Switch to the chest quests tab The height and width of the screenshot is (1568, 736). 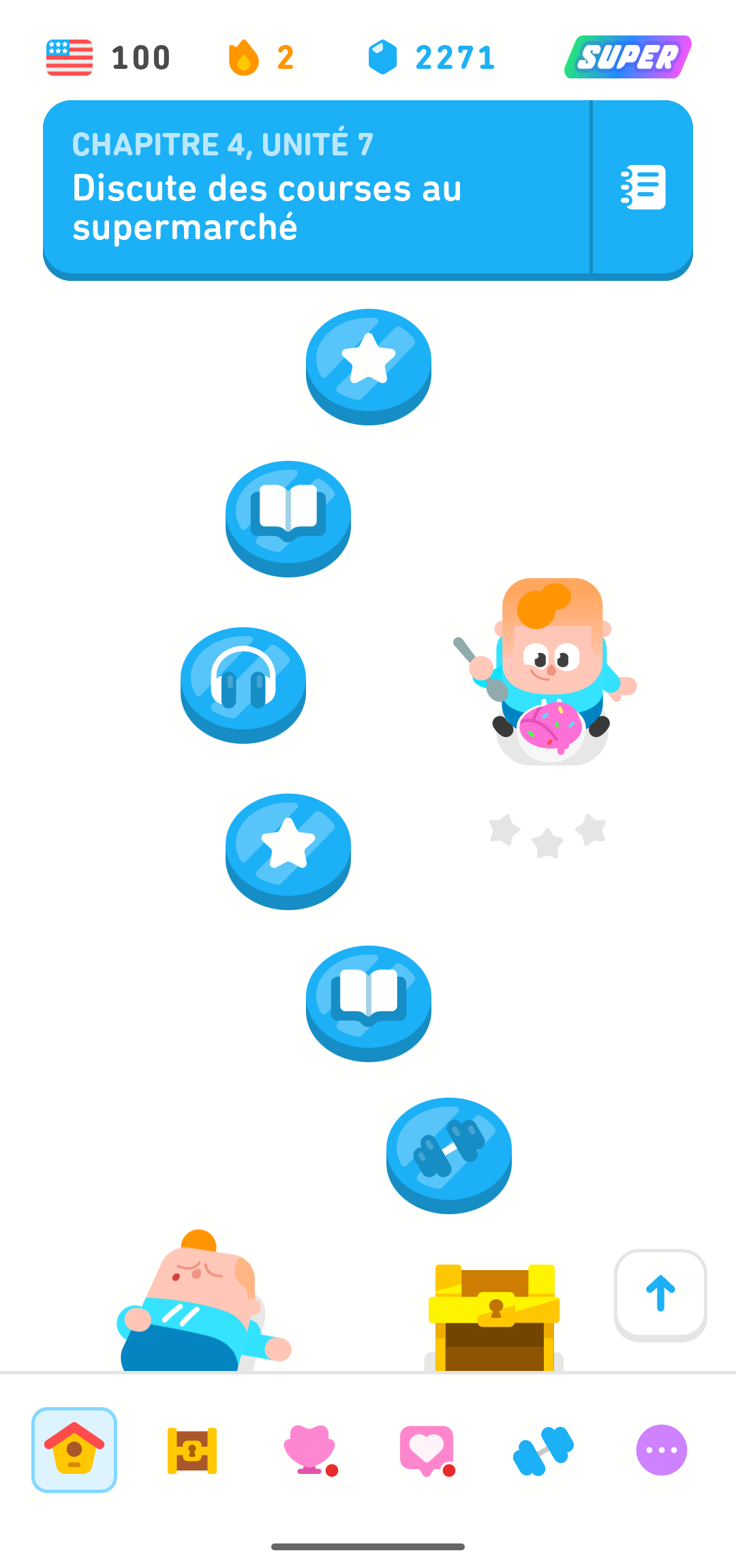[x=192, y=1449]
